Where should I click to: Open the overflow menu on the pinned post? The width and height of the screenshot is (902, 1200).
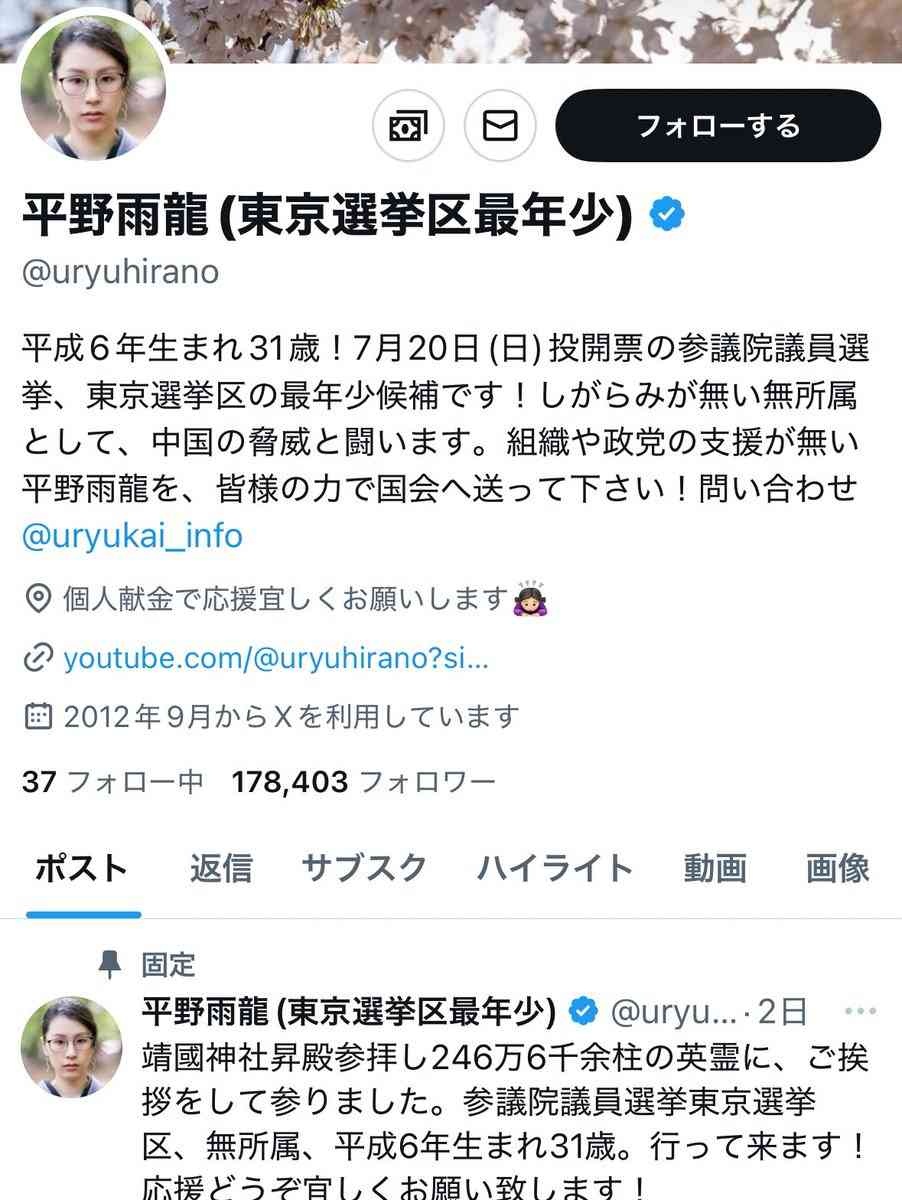[x=860, y=1011]
